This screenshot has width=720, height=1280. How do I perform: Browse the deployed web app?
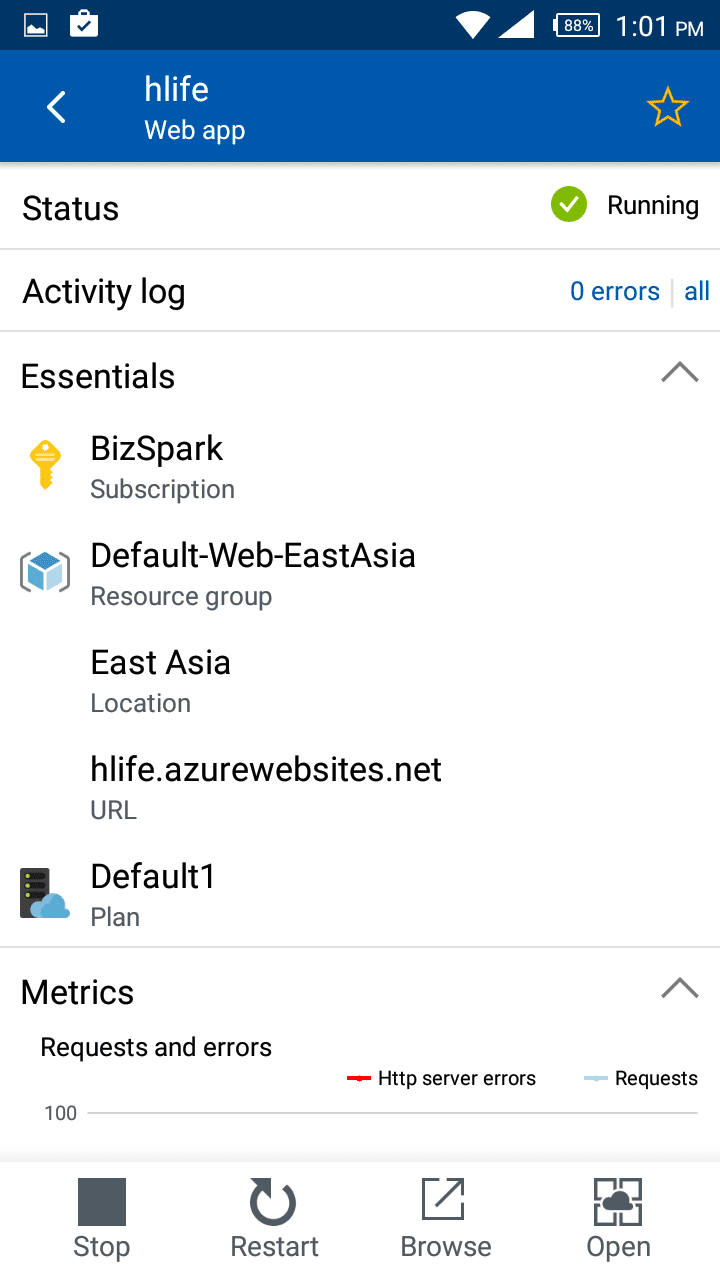pyautogui.click(x=446, y=1215)
